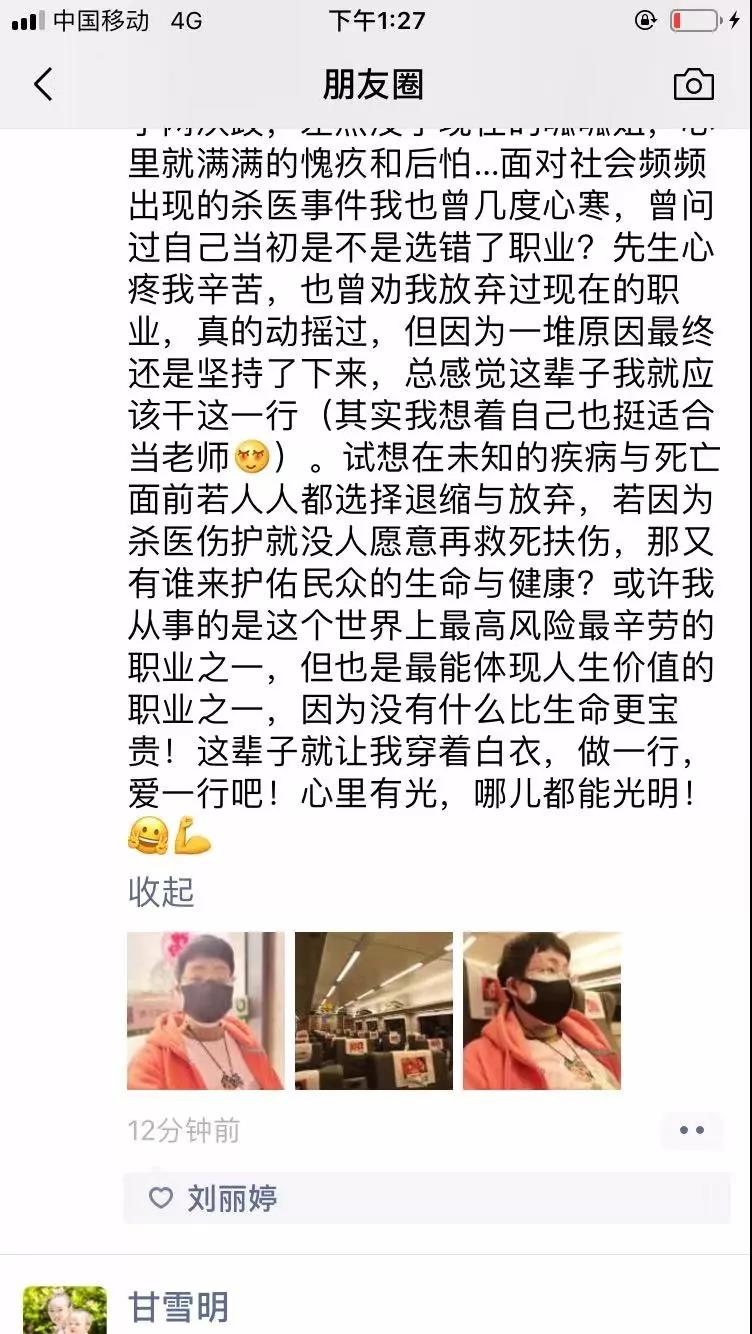This screenshot has width=752, height=1334.
Task: Collapse the post with 收起
Action: pyautogui.click(x=161, y=892)
